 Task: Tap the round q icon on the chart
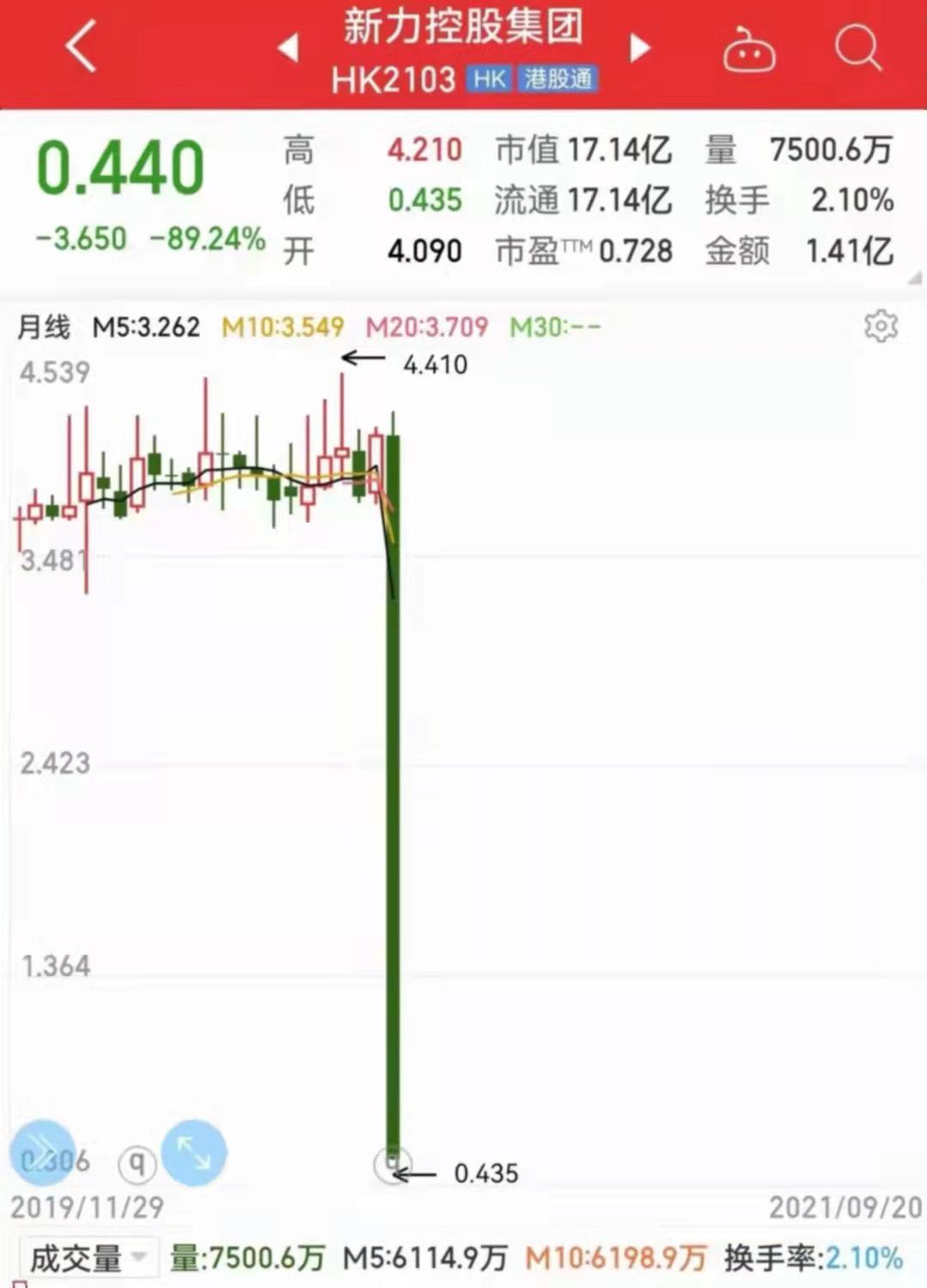point(137,1163)
